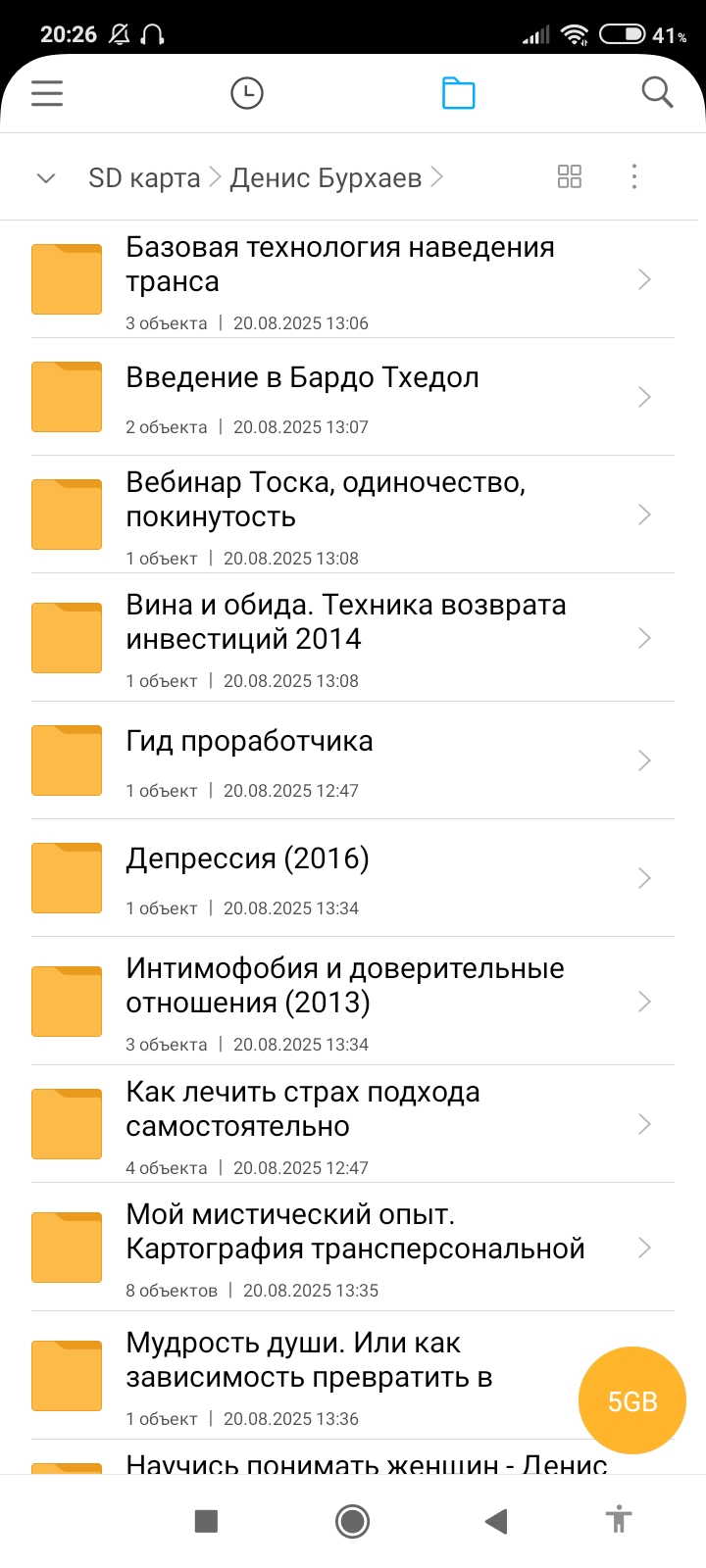Select the folder browsing tab
The height and width of the screenshot is (1568, 706).
tap(458, 93)
